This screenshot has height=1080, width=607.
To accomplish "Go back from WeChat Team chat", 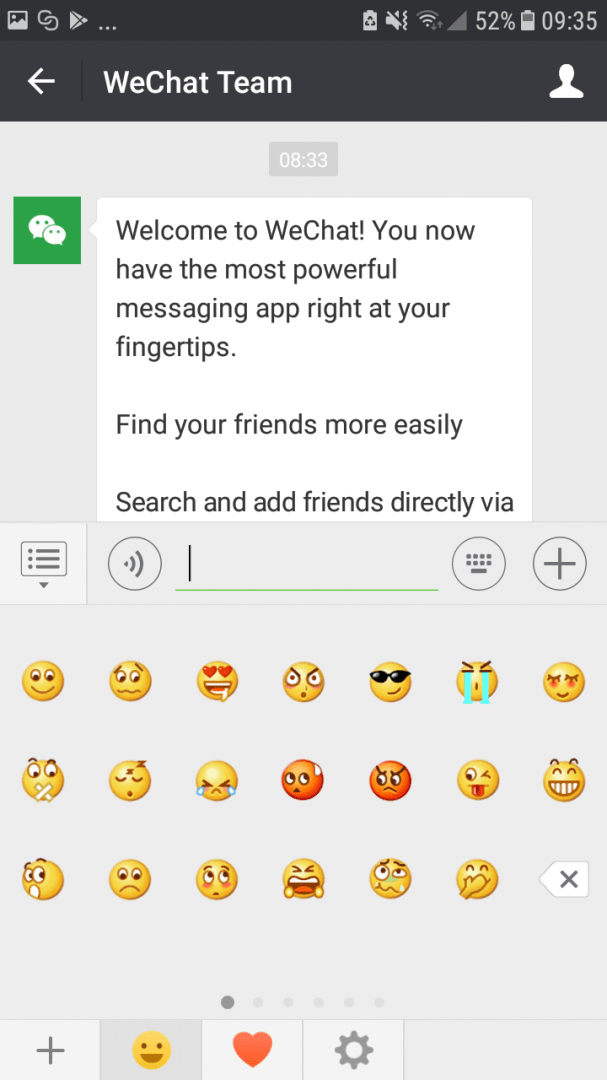I will (41, 82).
